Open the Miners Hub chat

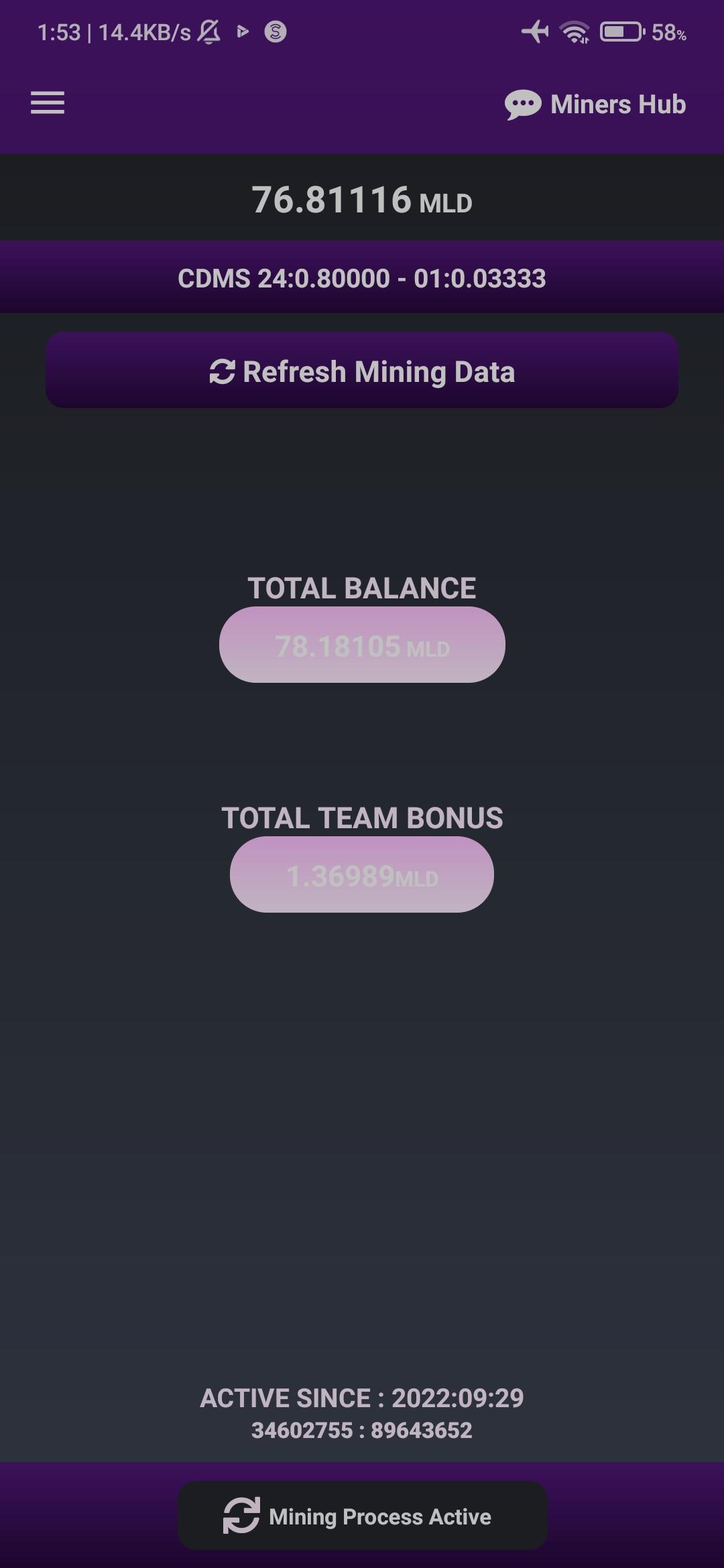tap(595, 105)
